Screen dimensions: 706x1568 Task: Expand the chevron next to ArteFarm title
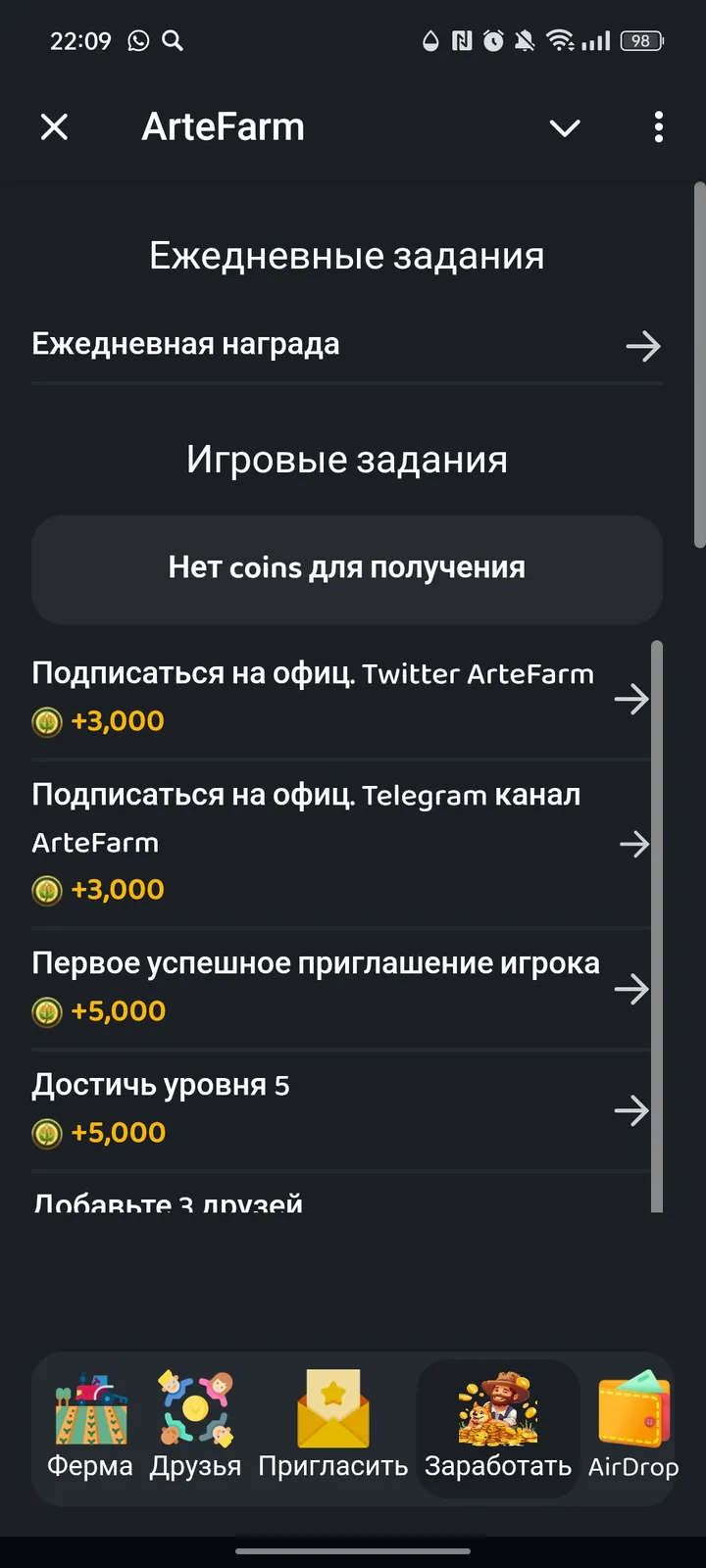point(565,127)
